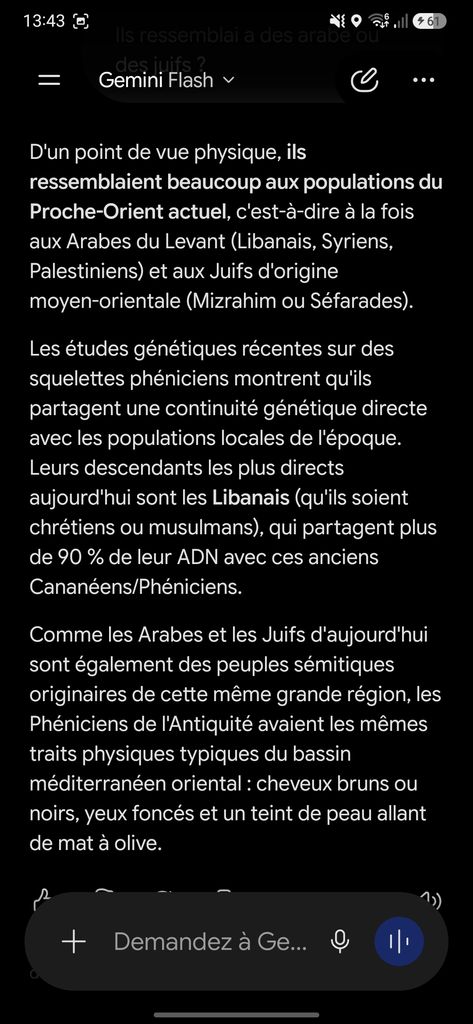Tap the plus button to add attachment
473x1024 pixels.
pos(73,941)
